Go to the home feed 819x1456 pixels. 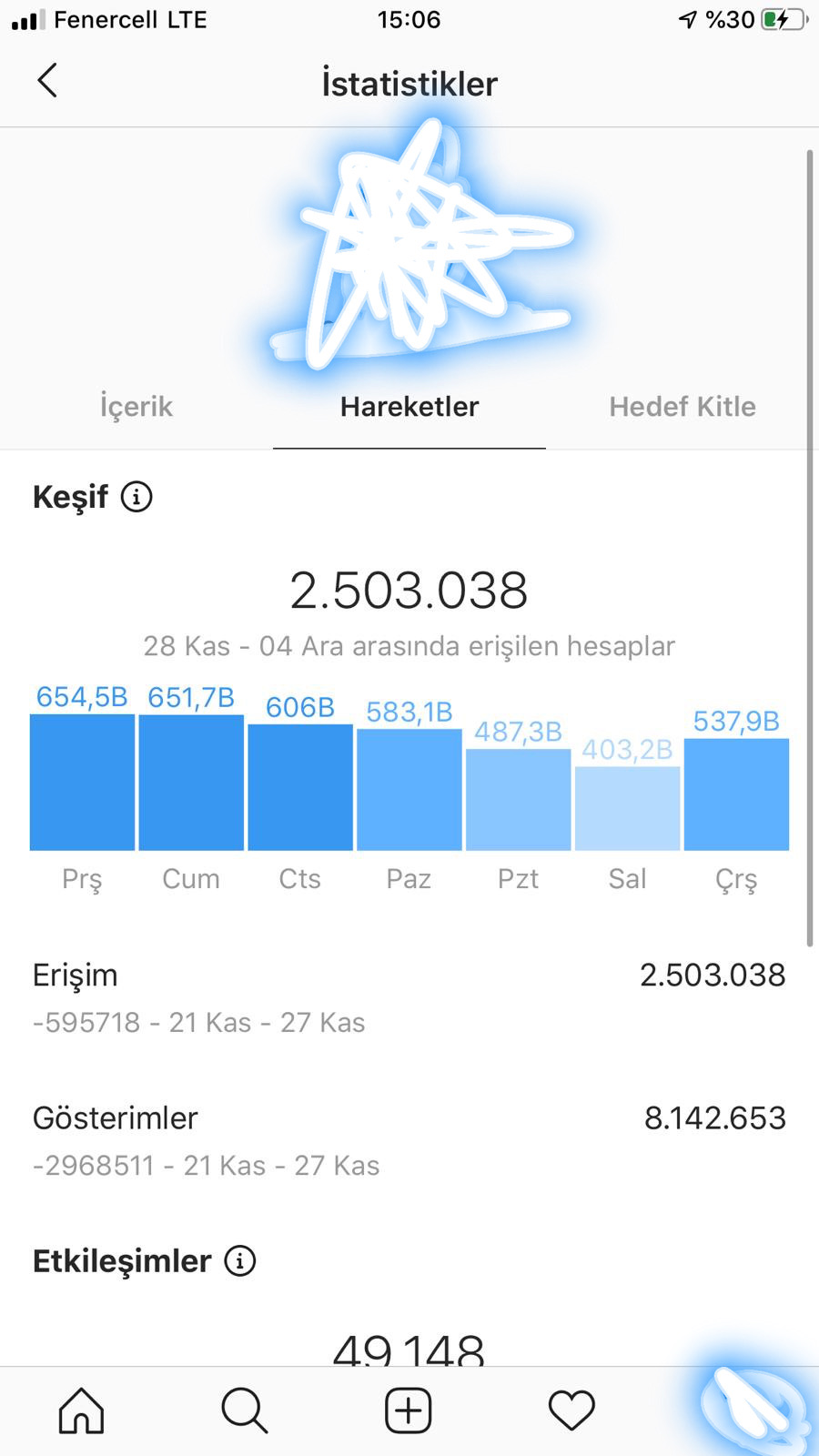[82, 1410]
